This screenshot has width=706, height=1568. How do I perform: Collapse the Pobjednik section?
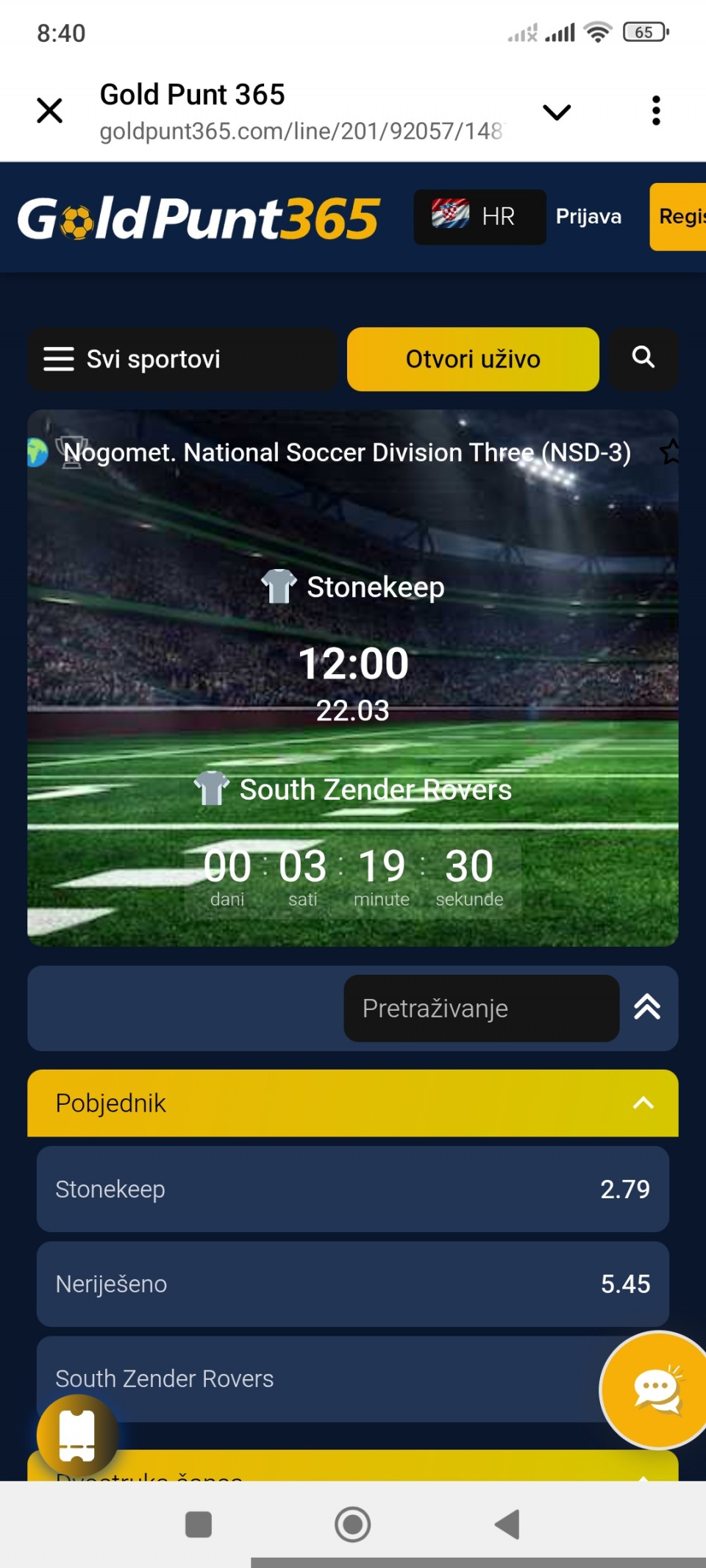pyautogui.click(x=643, y=1103)
